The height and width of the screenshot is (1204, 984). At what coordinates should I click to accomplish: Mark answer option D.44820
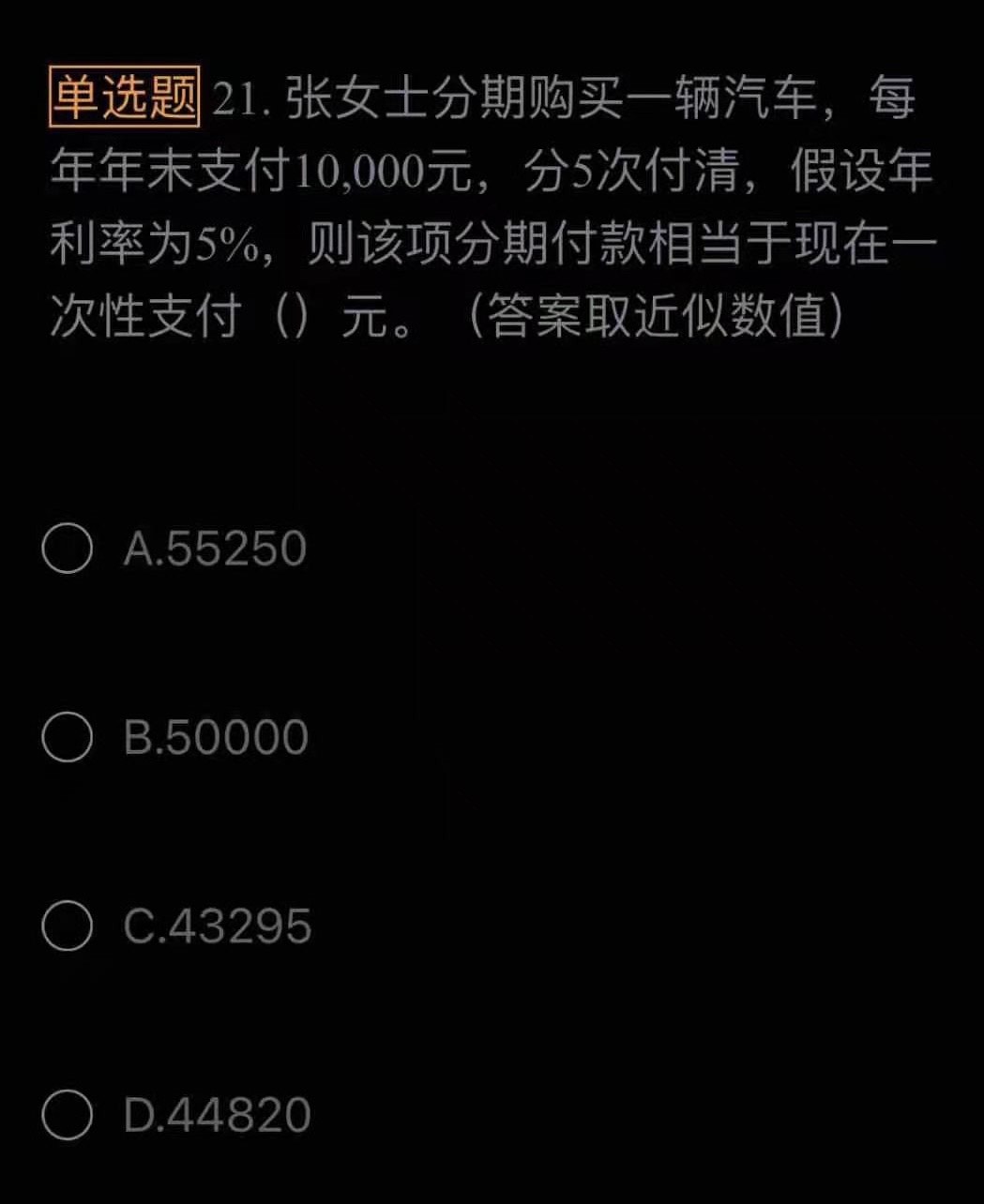(68, 1114)
